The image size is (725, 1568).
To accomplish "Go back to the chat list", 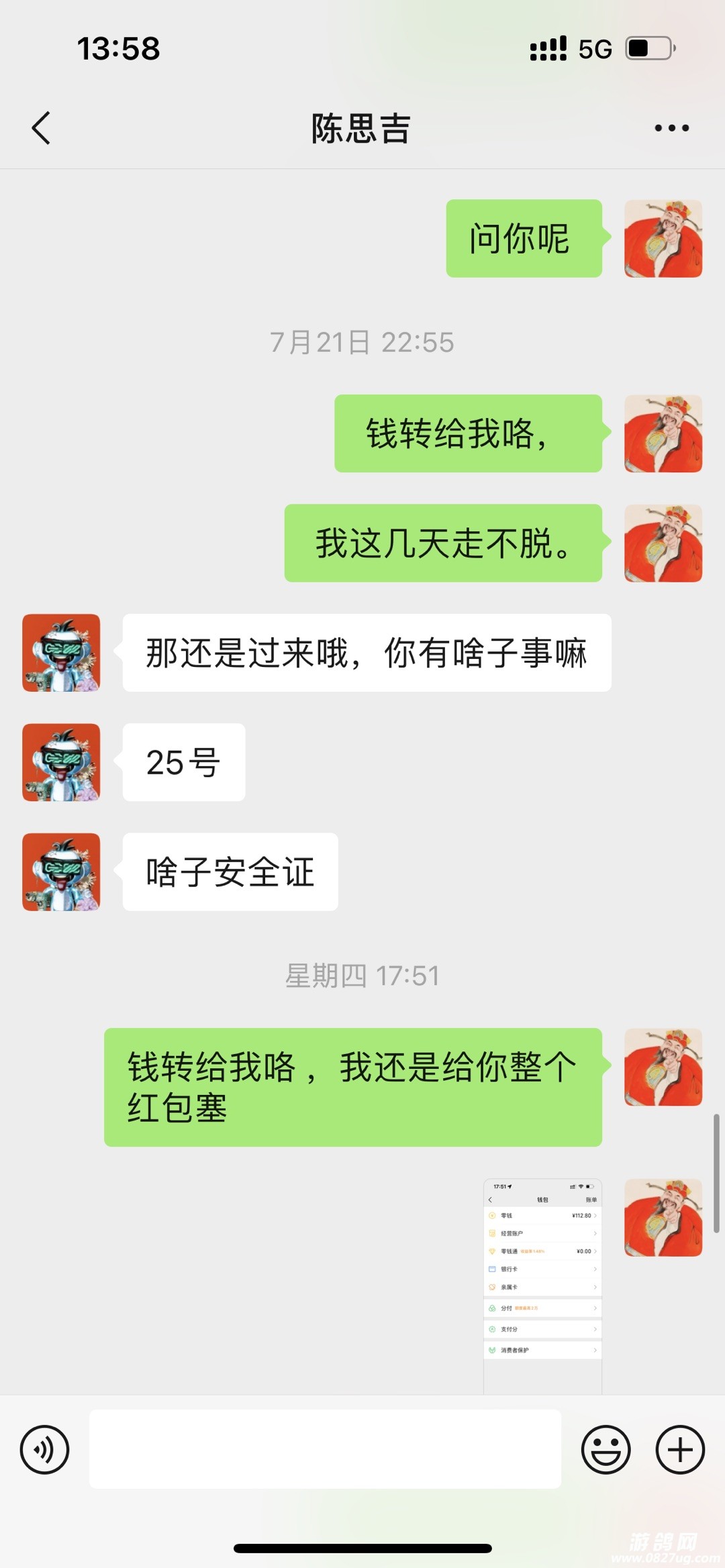I will click(x=42, y=127).
